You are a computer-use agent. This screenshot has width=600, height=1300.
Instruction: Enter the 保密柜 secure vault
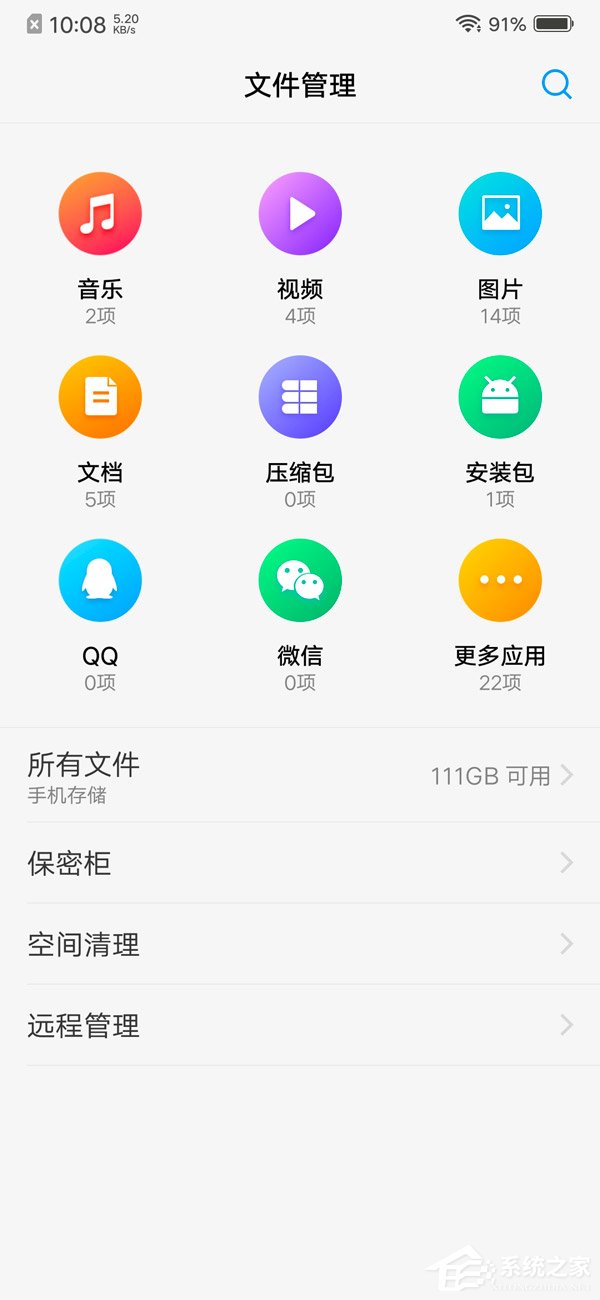coord(300,863)
